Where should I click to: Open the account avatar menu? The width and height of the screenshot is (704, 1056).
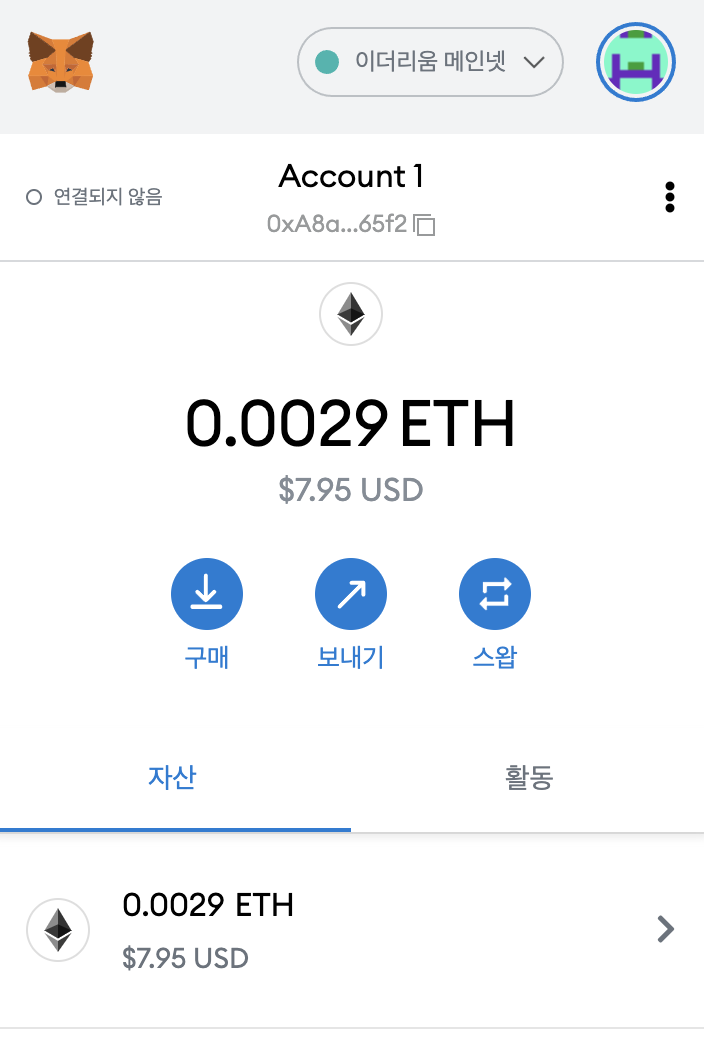coord(636,62)
